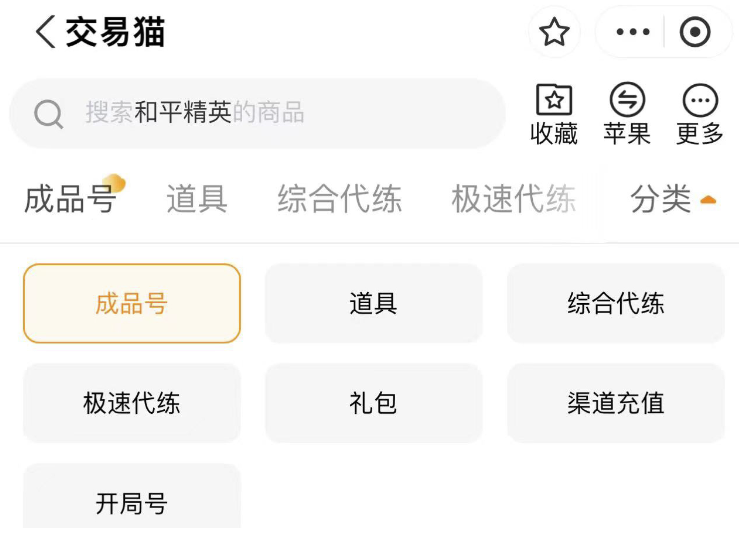The height and width of the screenshot is (534, 739).
Task: Select the 道具 category chip
Action: (x=373, y=304)
